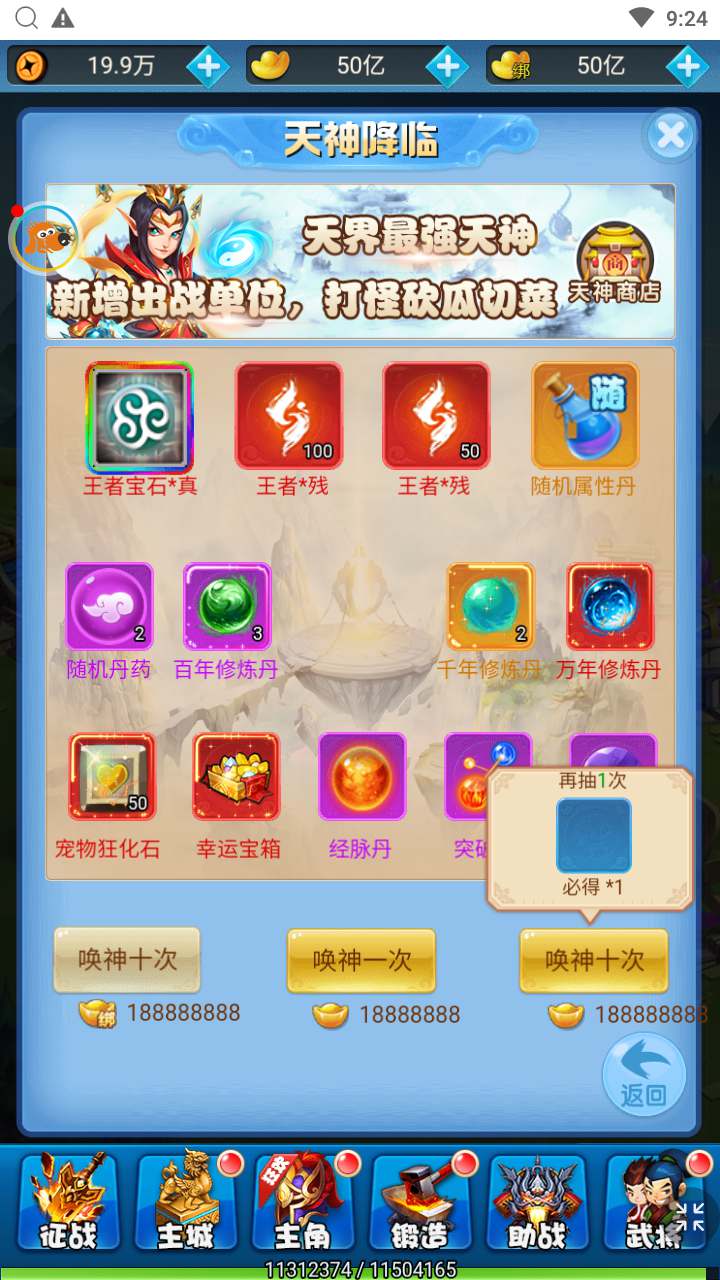Tap 唤神一次 summon button
The height and width of the screenshot is (1280, 720).
point(361,960)
